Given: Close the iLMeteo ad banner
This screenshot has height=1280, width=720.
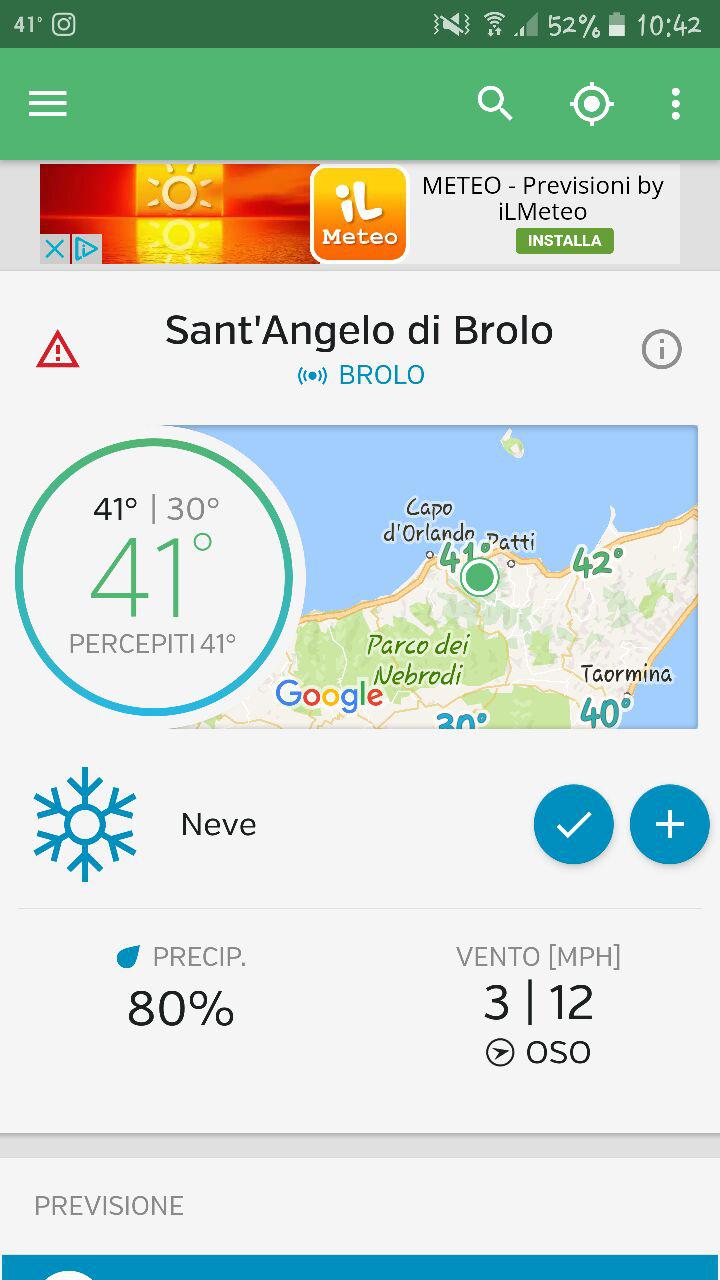Looking at the screenshot, I should pyautogui.click(x=54, y=249).
